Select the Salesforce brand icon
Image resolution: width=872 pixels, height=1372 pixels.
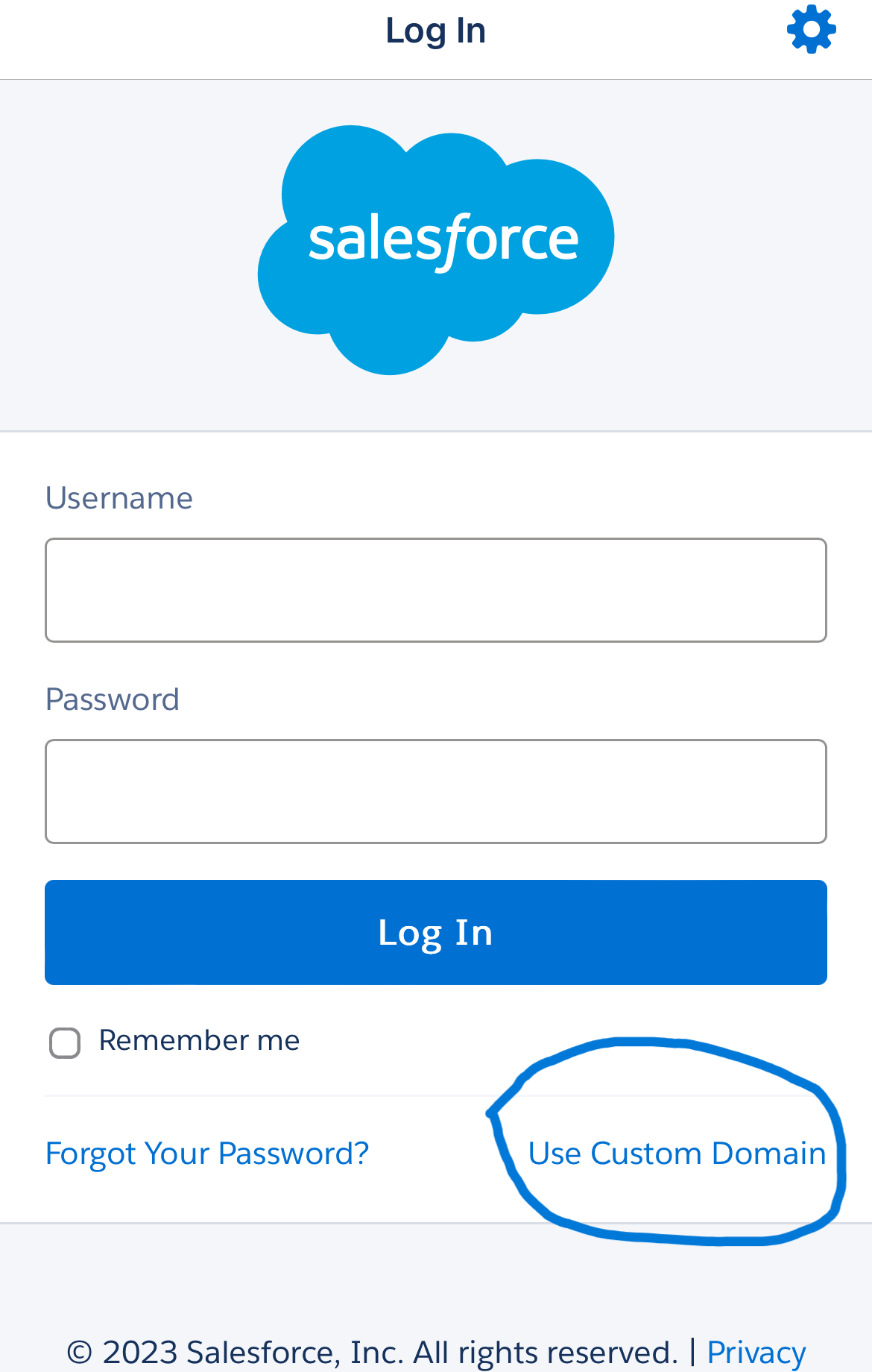tap(436, 246)
